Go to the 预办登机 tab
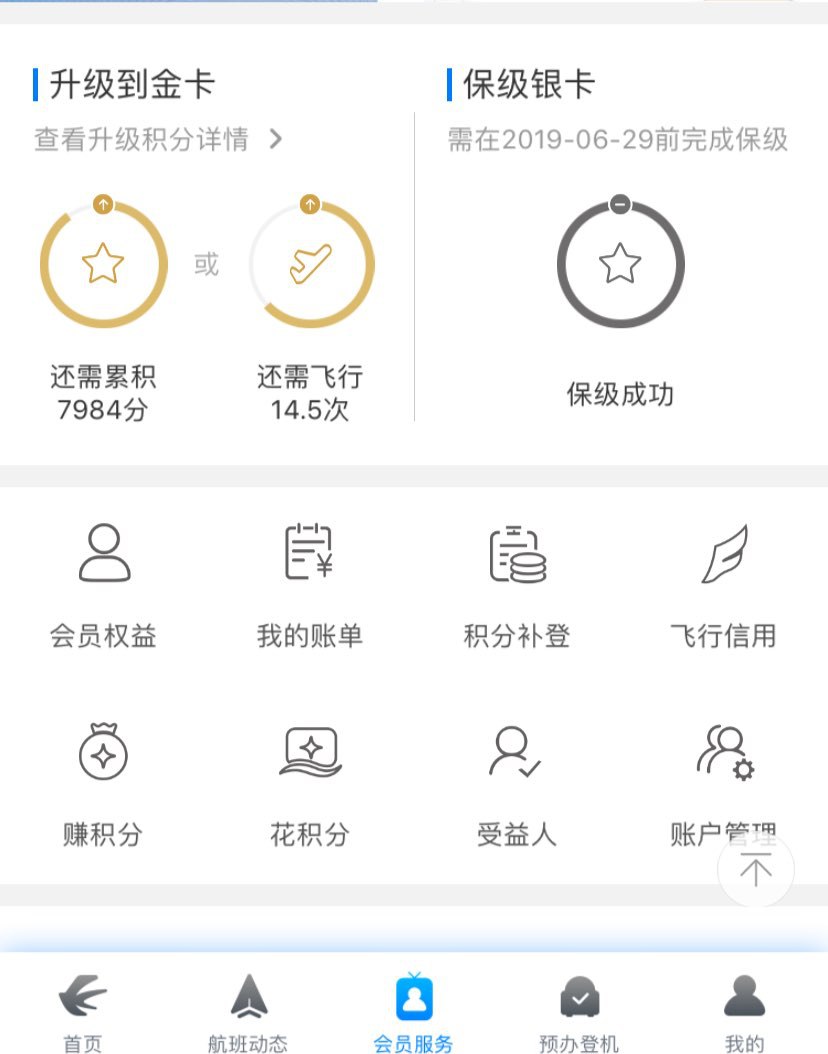 579,1012
